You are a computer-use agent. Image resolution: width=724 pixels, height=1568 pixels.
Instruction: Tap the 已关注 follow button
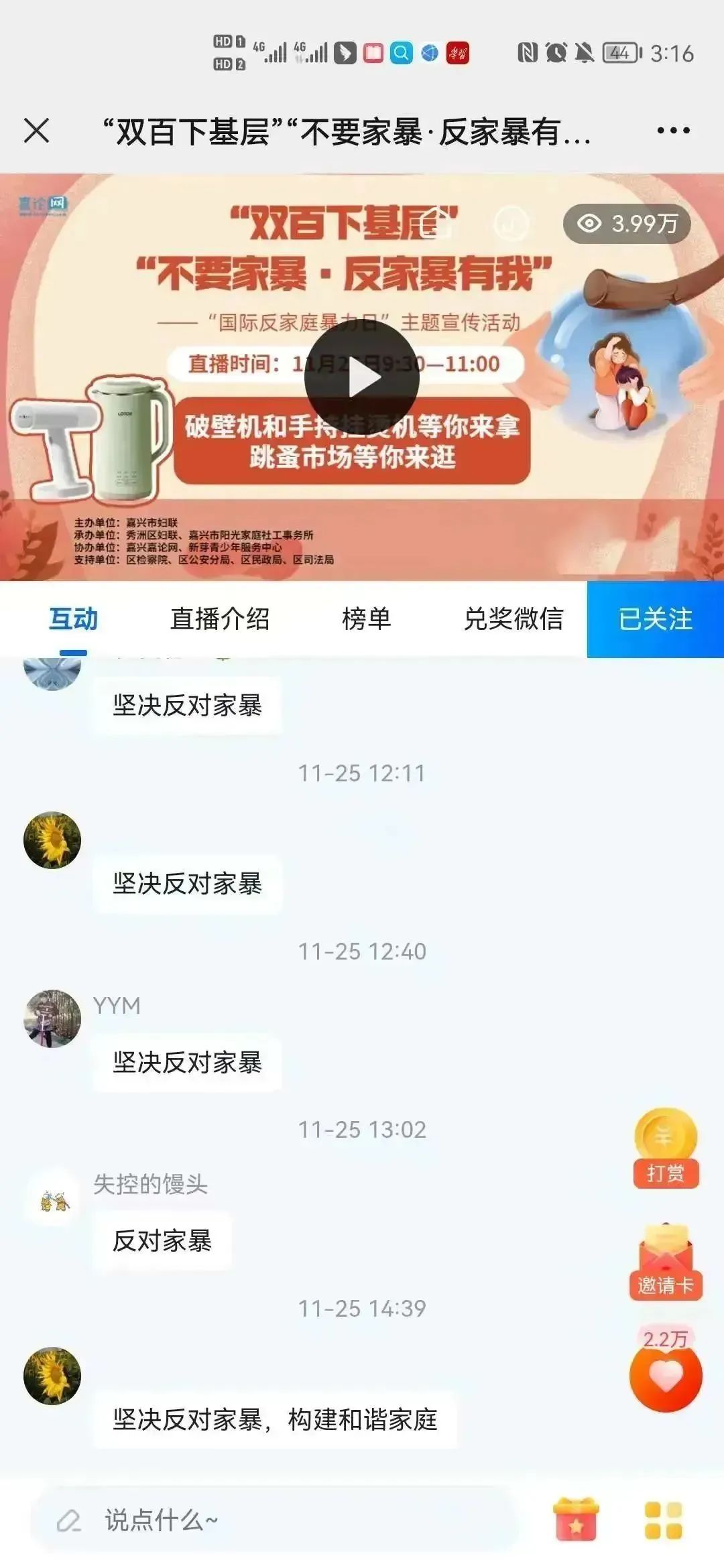coord(655,618)
